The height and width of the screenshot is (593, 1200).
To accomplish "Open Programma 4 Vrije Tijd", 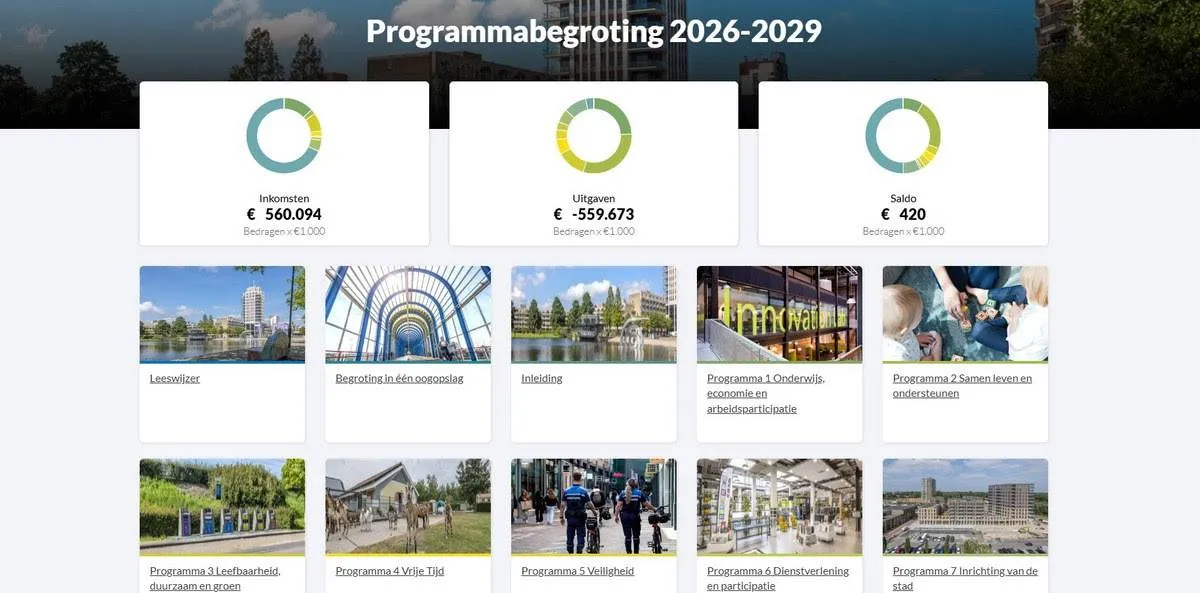I will click(390, 571).
